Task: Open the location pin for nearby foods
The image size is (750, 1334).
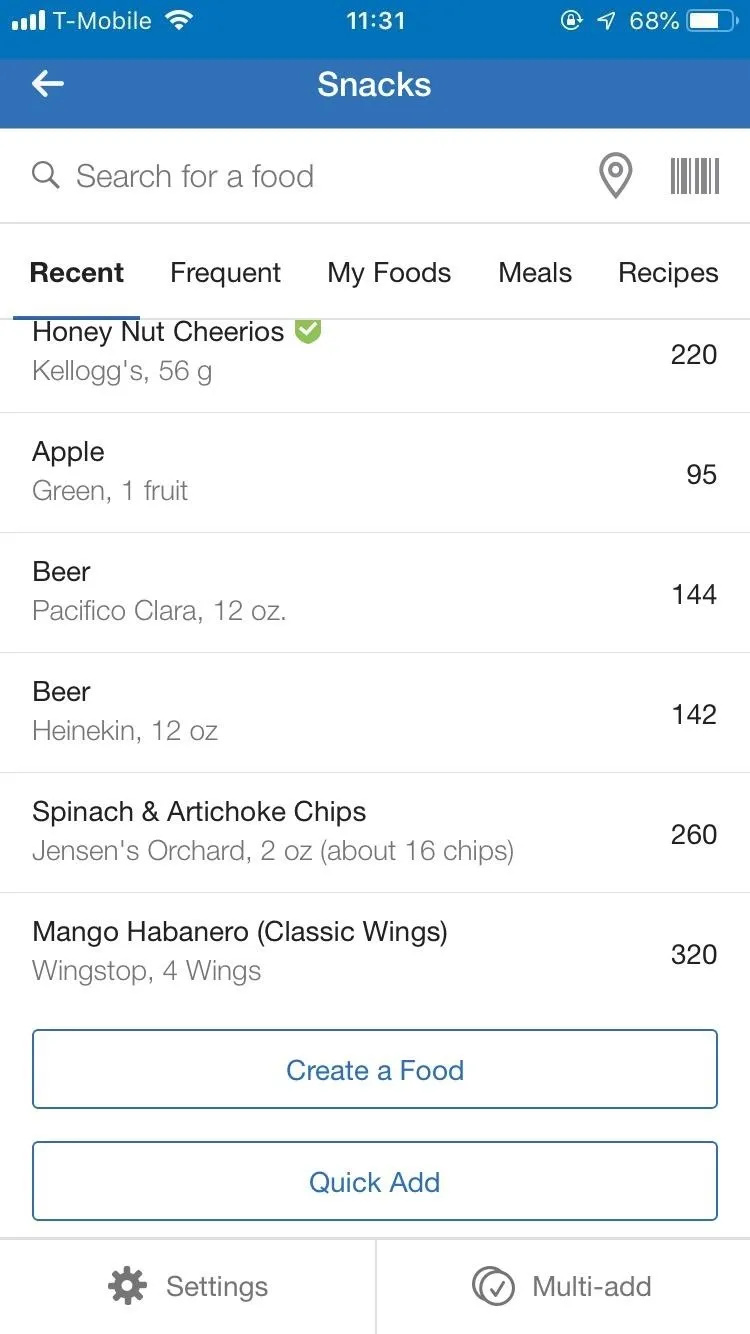Action: [x=615, y=176]
